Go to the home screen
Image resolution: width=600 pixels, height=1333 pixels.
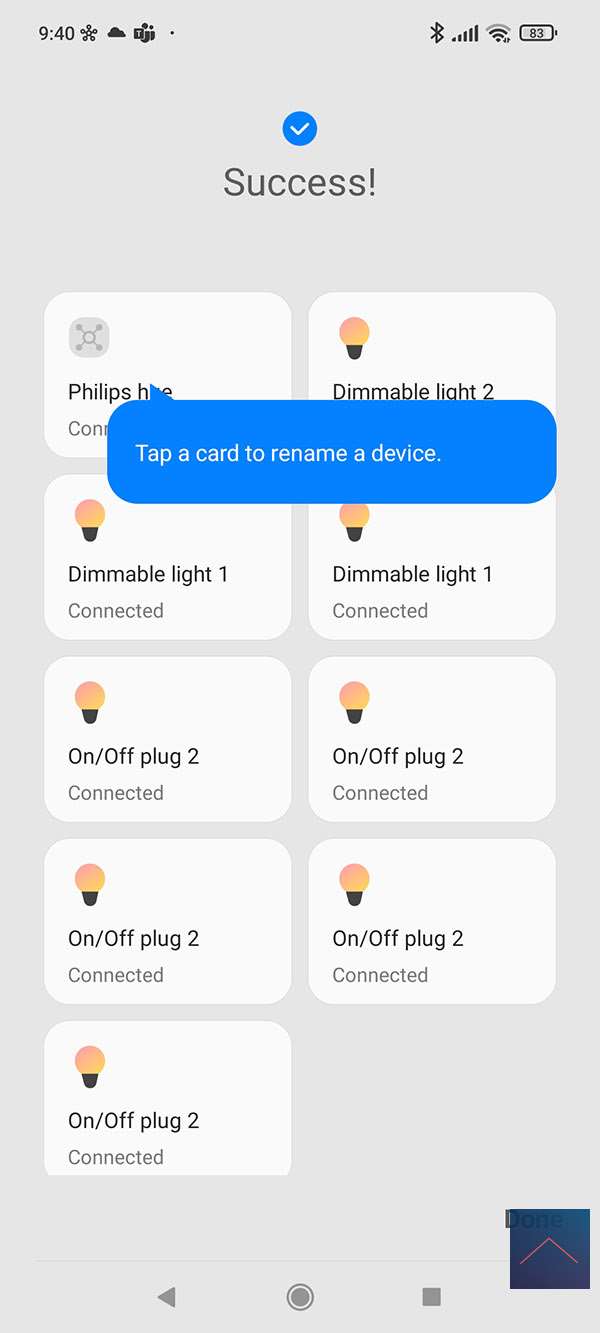tap(300, 1297)
